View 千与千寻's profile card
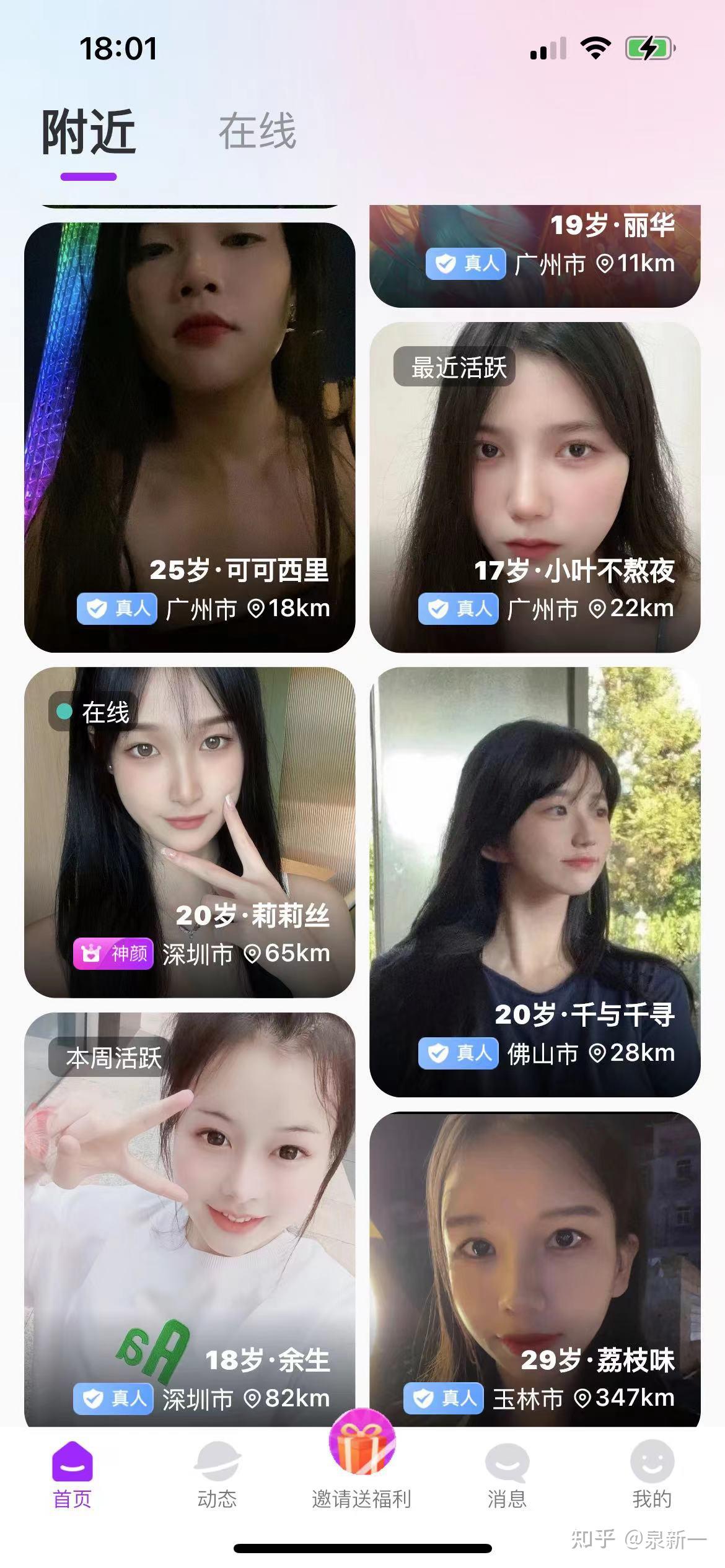Image resolution: width=725 pixels, height=1568 pixels. pos(534,881)
